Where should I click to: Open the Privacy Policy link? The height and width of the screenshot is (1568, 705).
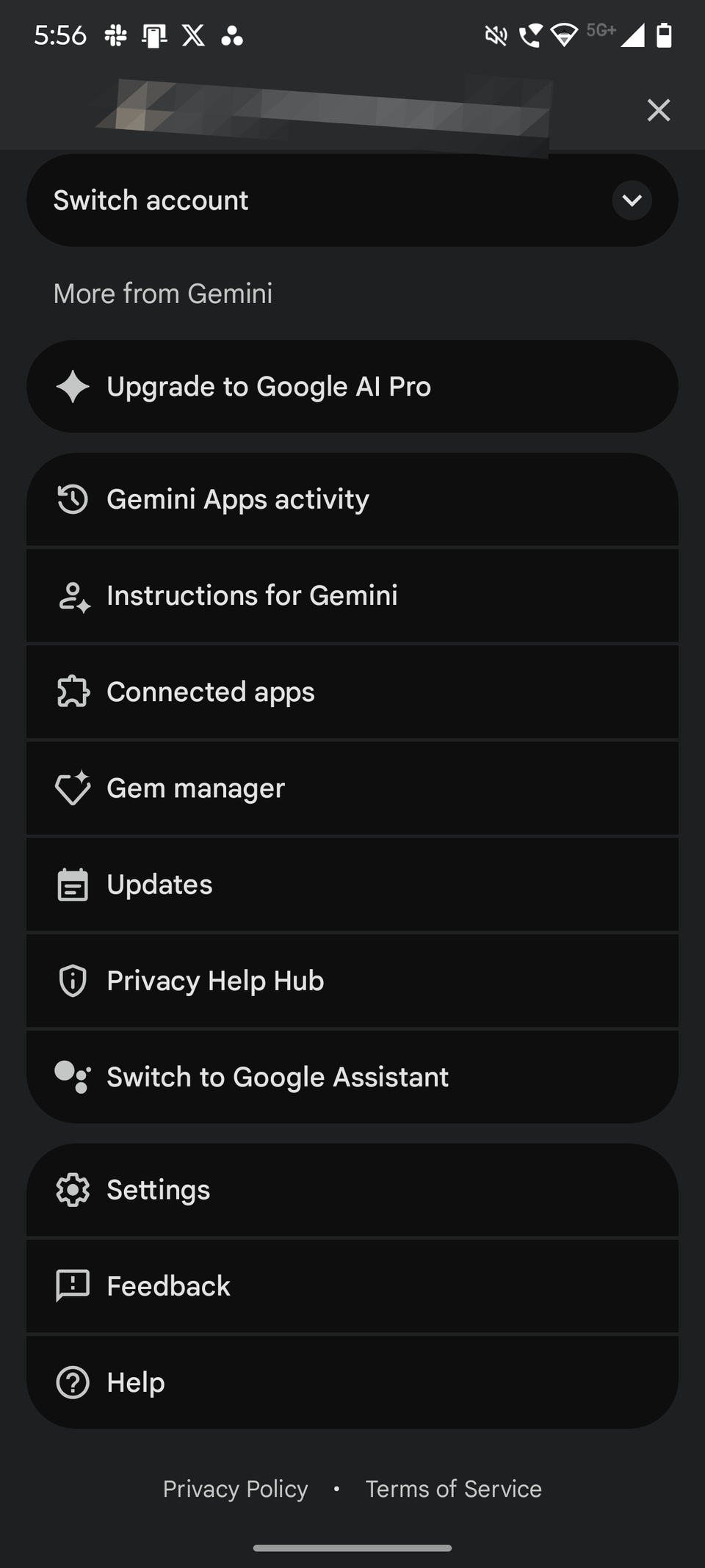[x=235, y=1489]
